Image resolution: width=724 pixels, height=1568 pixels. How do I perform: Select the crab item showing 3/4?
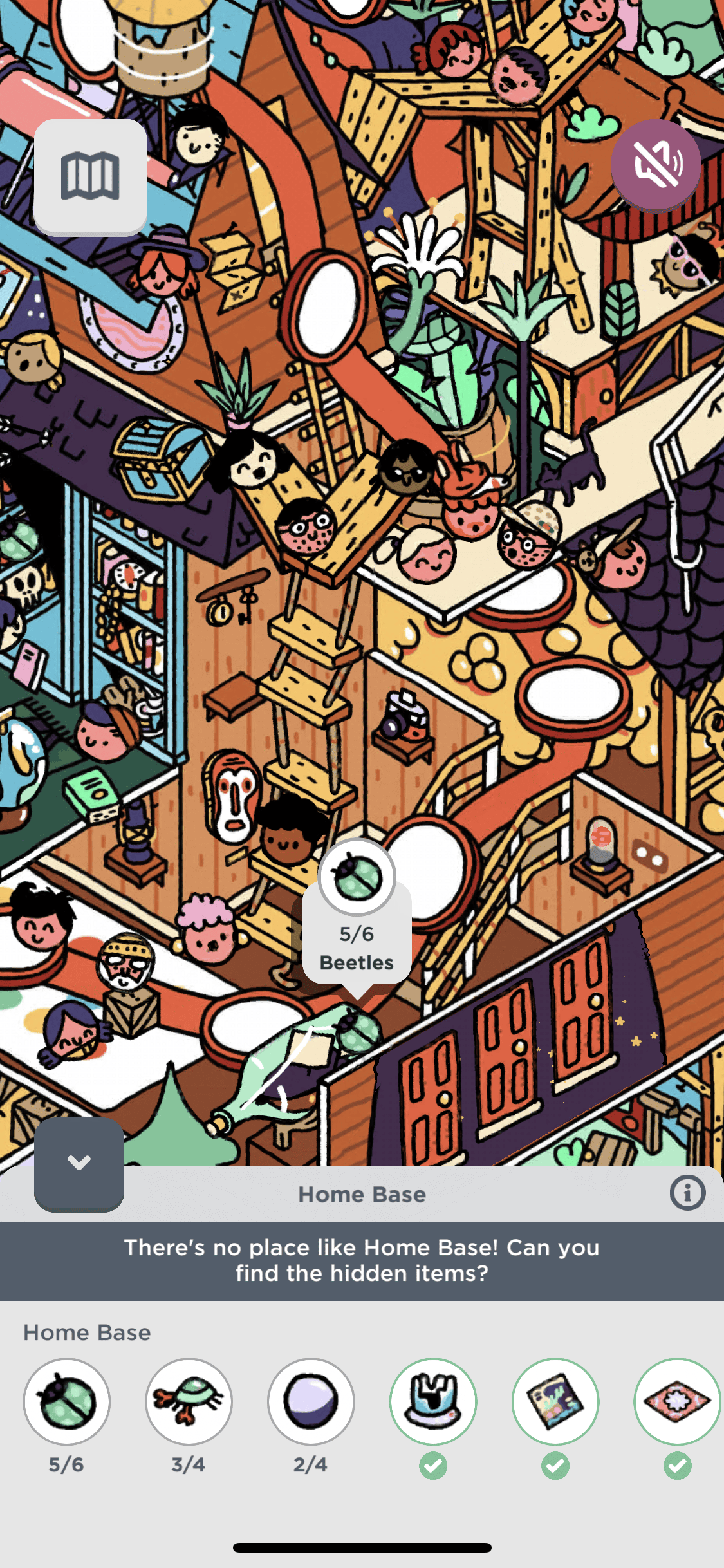click(x=189, y=1401)
